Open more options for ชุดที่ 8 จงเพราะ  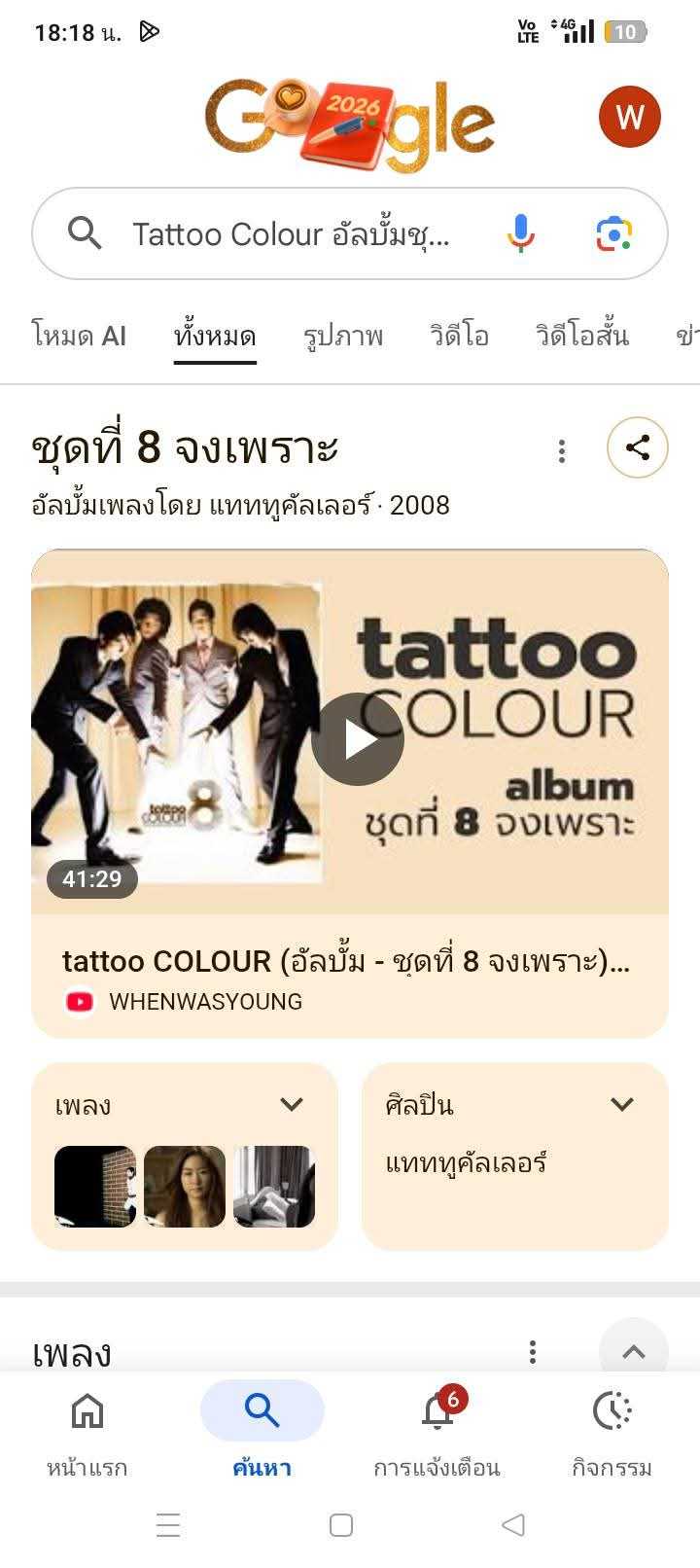pyautogui.click(x=562, y=450)
